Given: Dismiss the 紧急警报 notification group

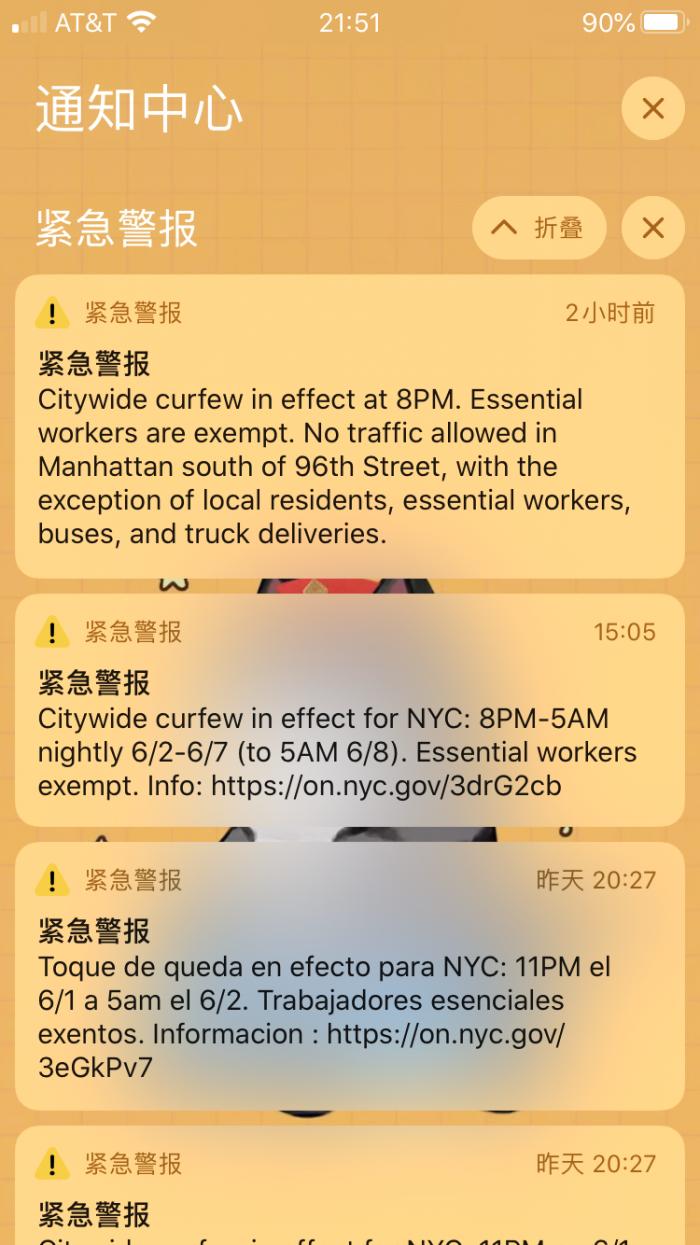Looking at the screenshot, I should (x=652, y=228).
